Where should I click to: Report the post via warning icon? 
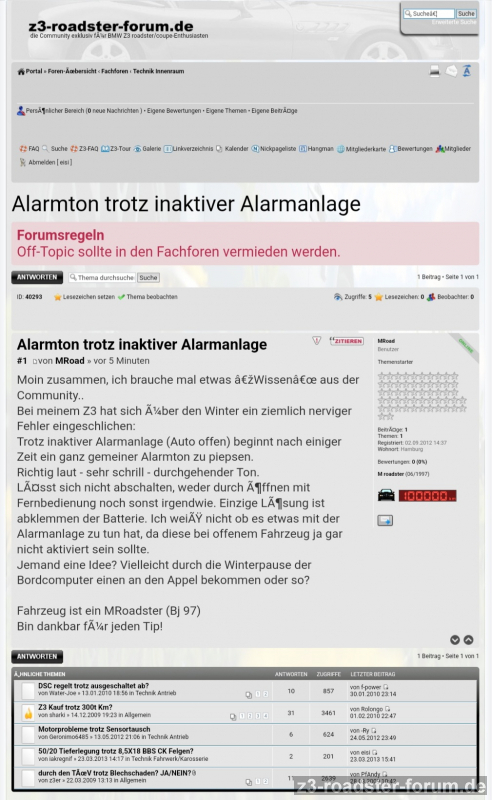[317, 341]
